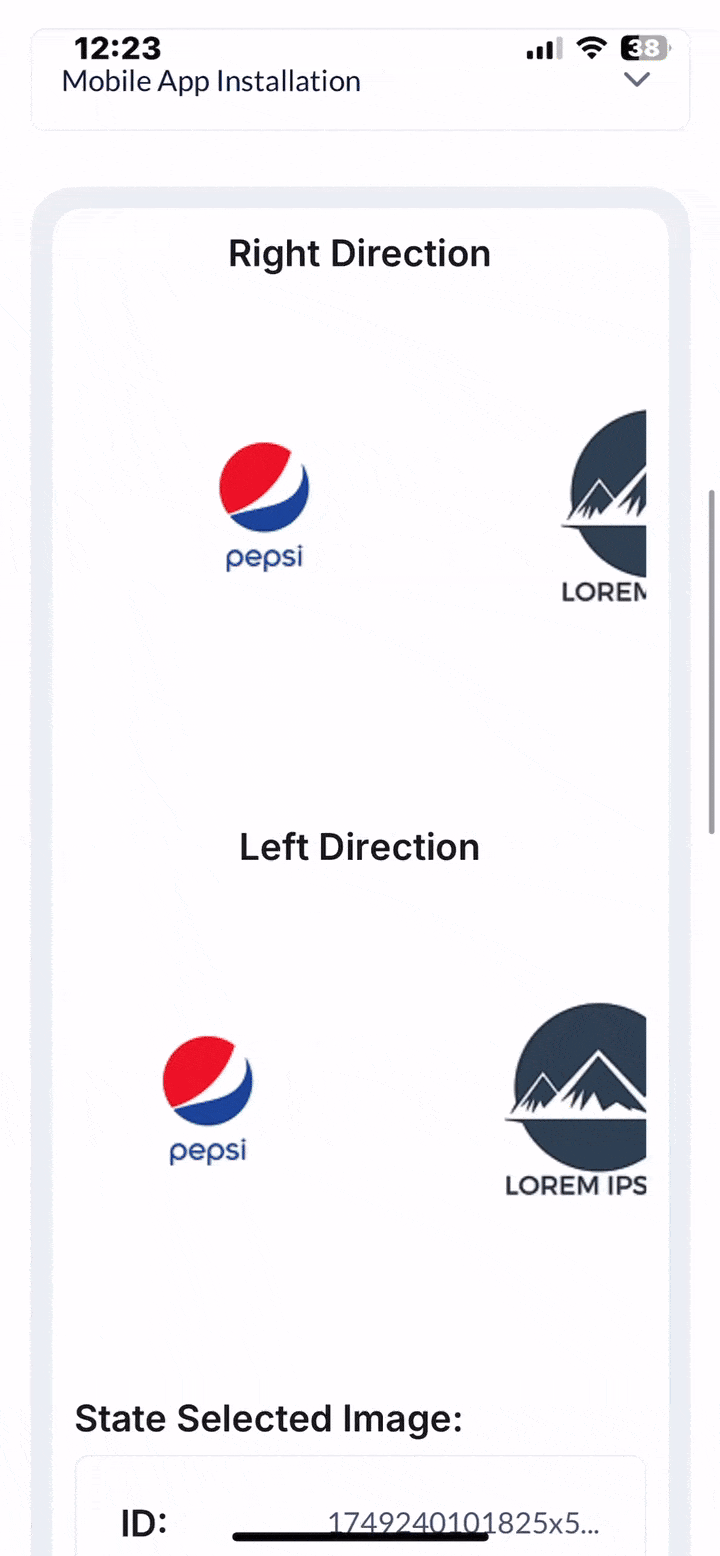Select the mountain logo under Right Direction
Screen dimensions: 720x1556
604,505
